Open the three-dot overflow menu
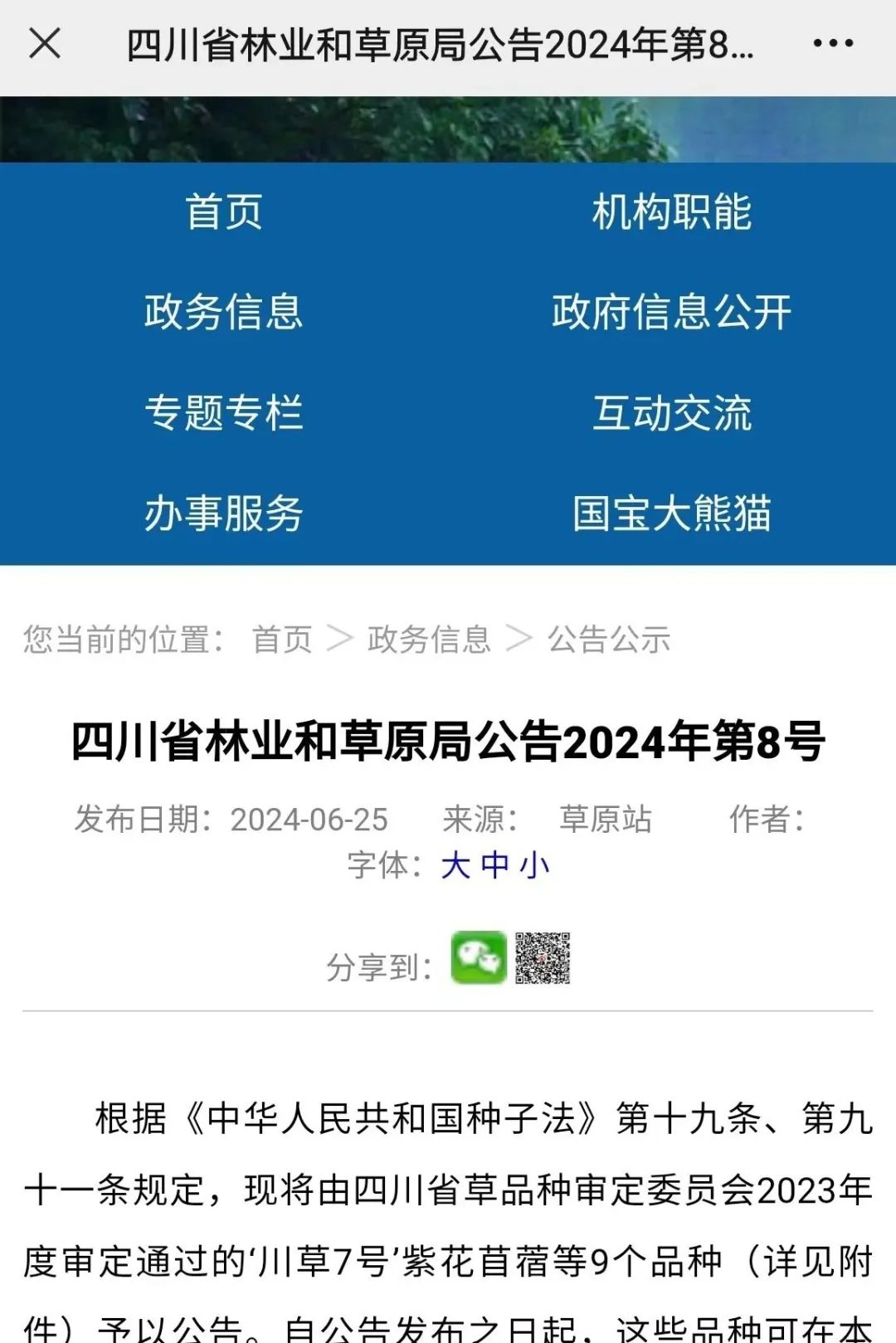Screen dimensions: 896x1343 coord(832,43)
